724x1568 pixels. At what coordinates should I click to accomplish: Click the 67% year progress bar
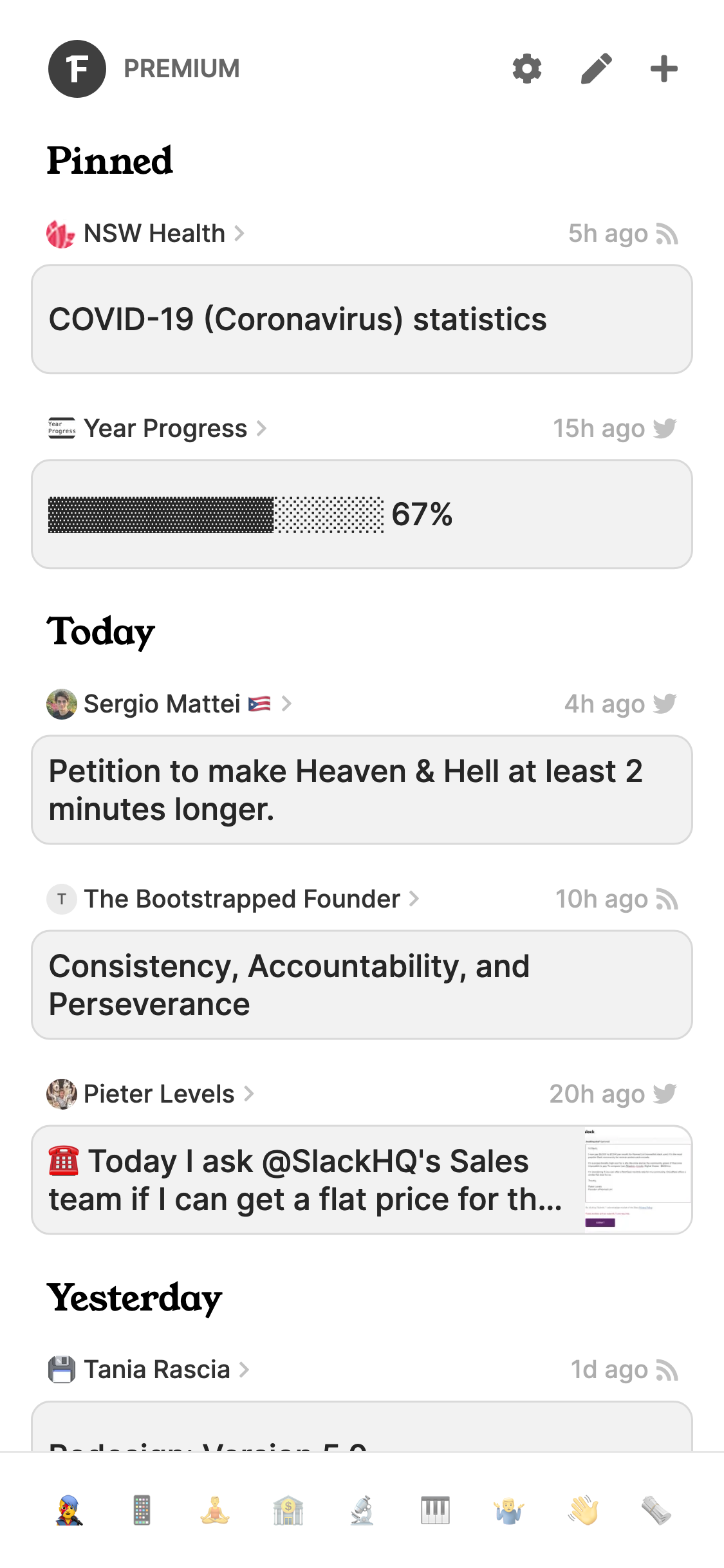[x=362, y=513]
